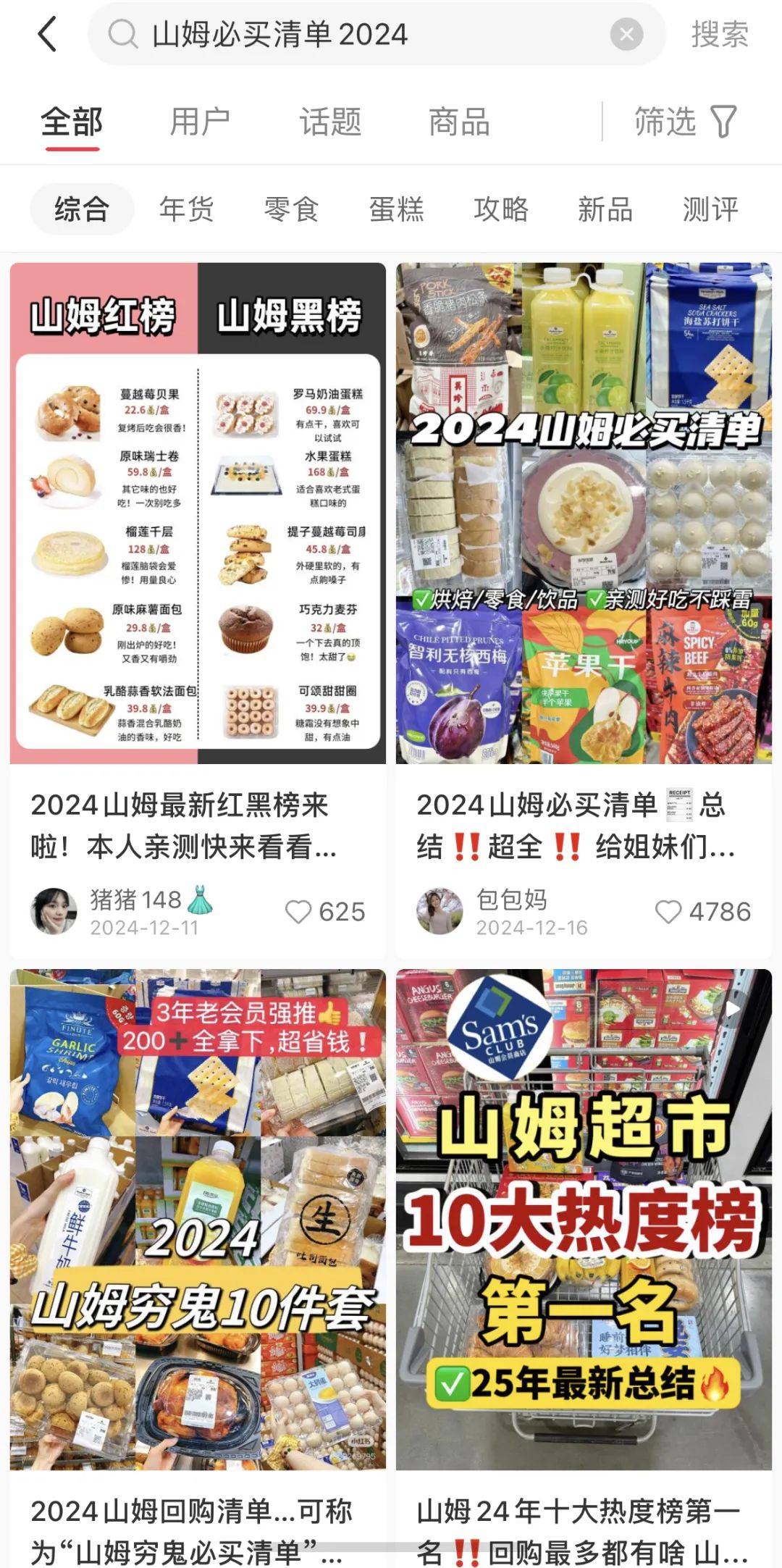This screenshot has width=782, height=1568.
Task: Select the 蛋糕 filter chip
Action: pyautogui.click(x=397, y=209)
